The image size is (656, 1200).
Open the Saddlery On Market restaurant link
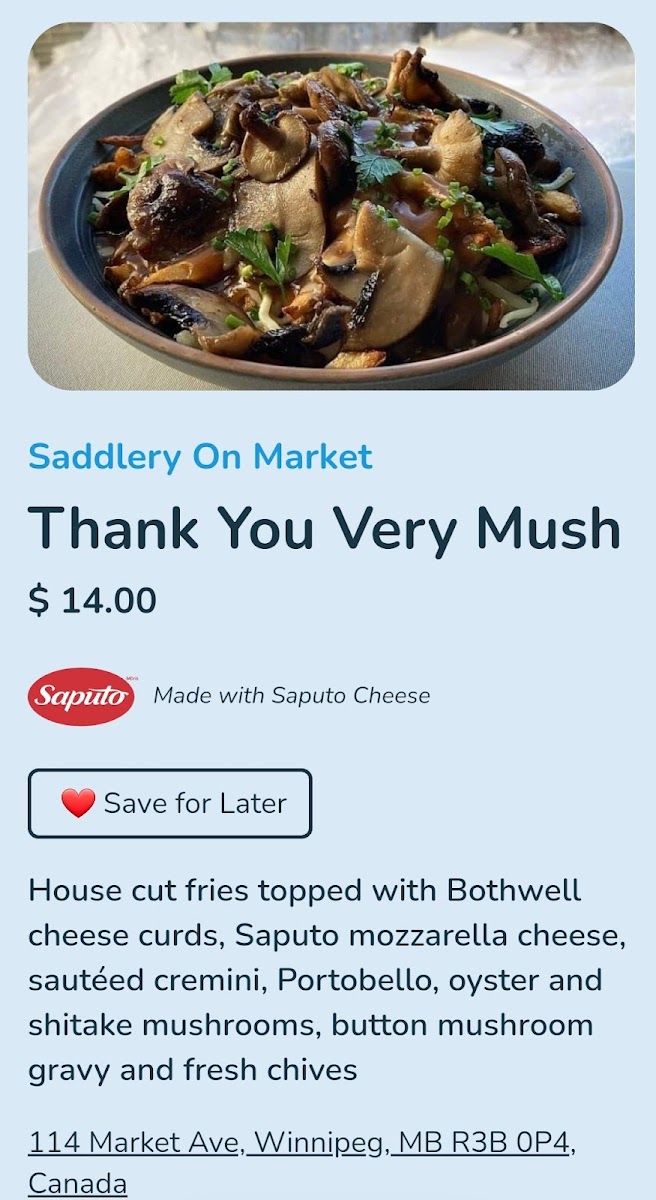tap(200, 457)
